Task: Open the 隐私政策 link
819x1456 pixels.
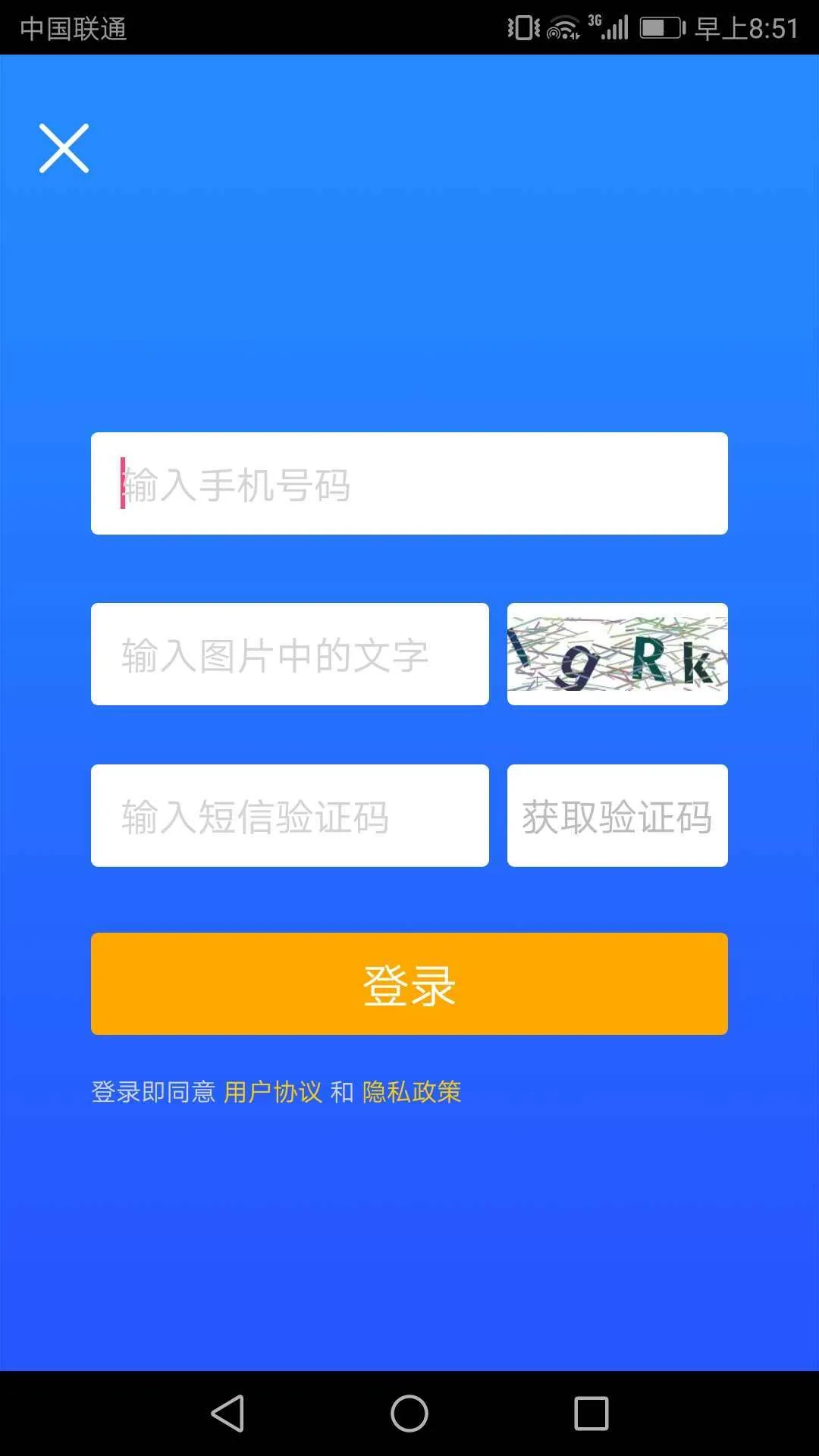Action: (412, 1092)
